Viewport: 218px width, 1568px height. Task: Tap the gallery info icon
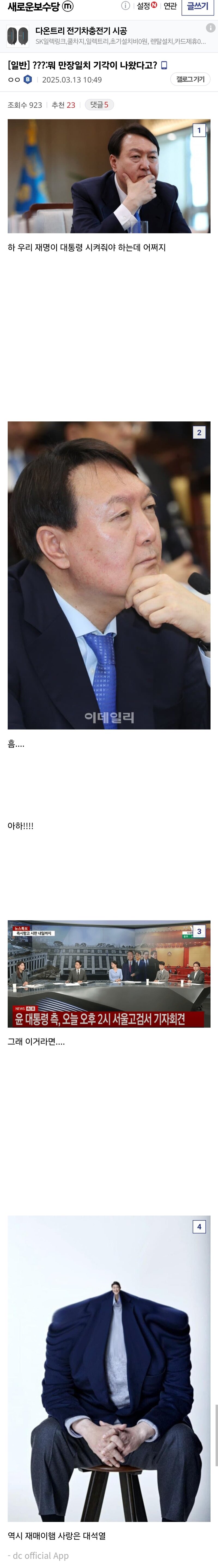125,6
